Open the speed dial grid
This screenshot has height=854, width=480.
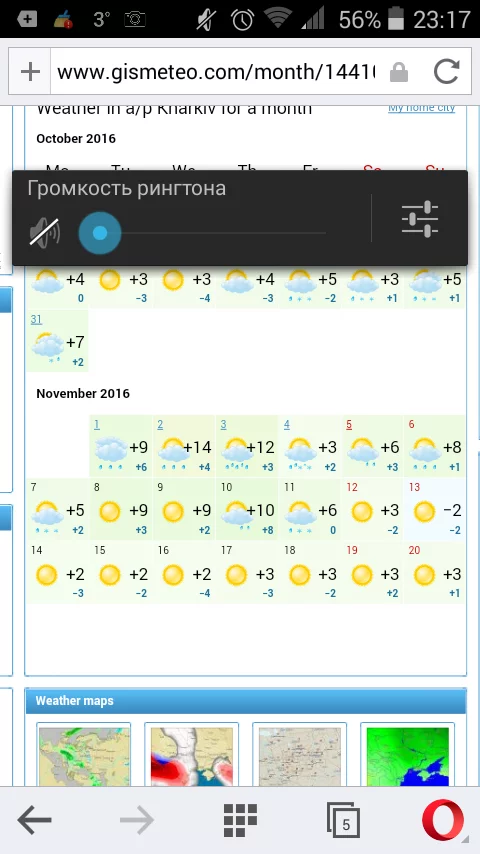[x=240, y=819]
